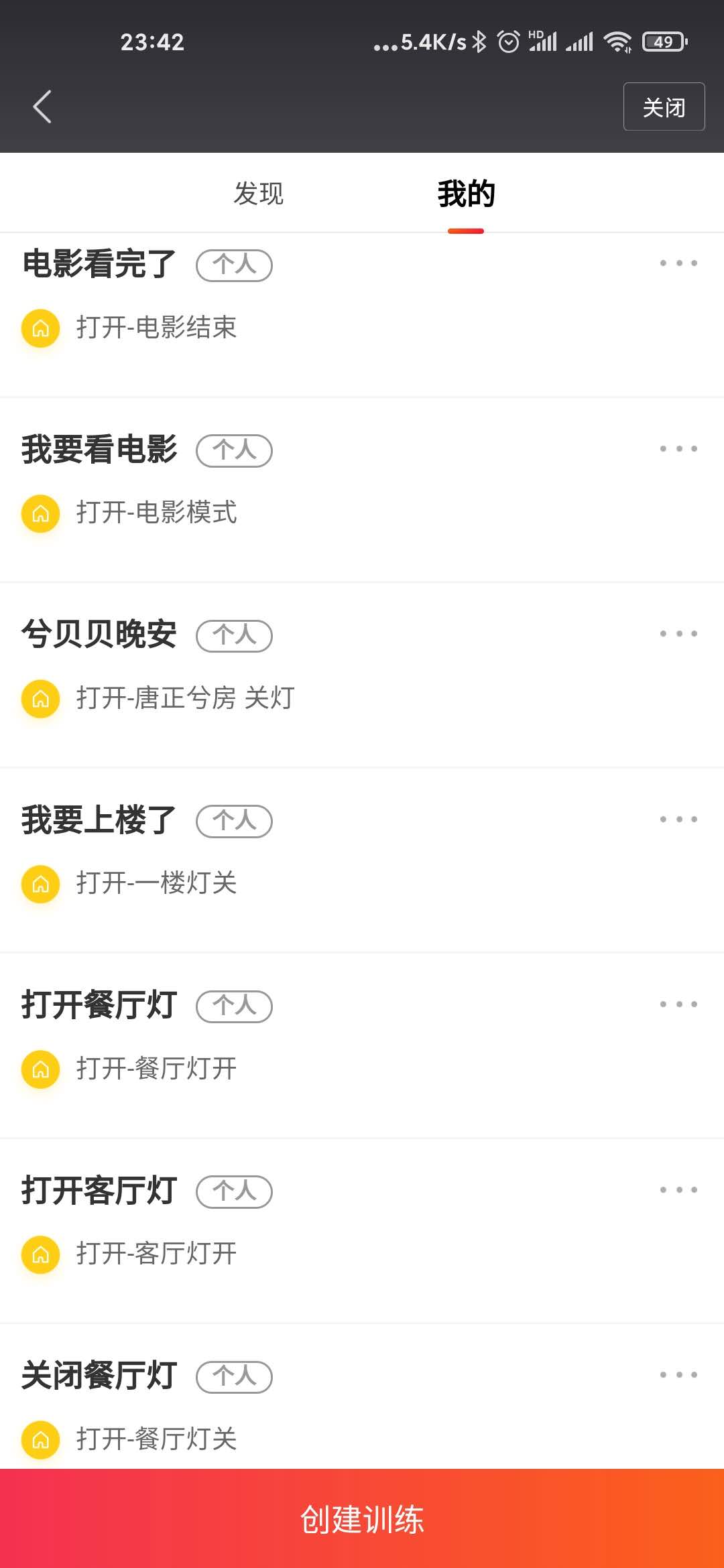Tap the back arrow at top left

click(42, 107)
